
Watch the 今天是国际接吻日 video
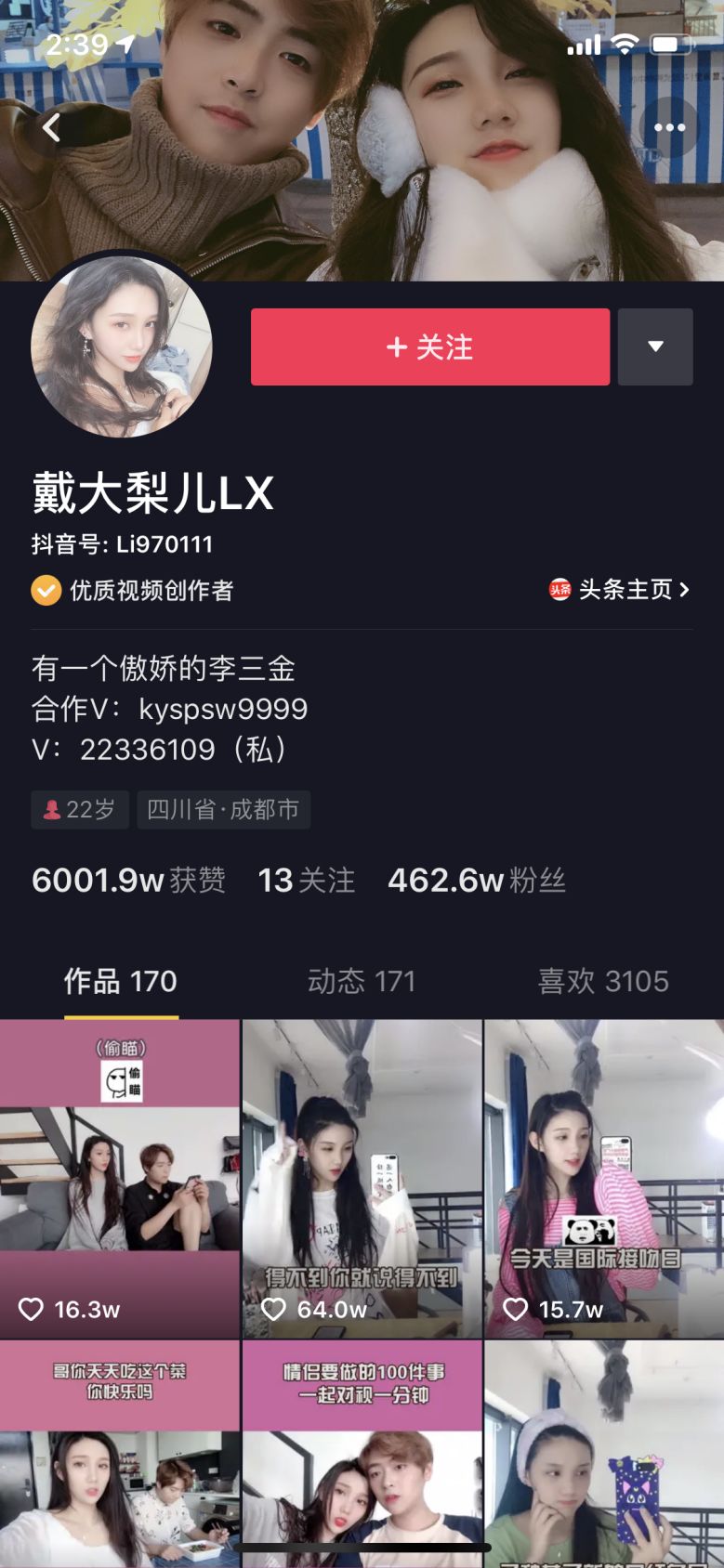(603, 1178)
